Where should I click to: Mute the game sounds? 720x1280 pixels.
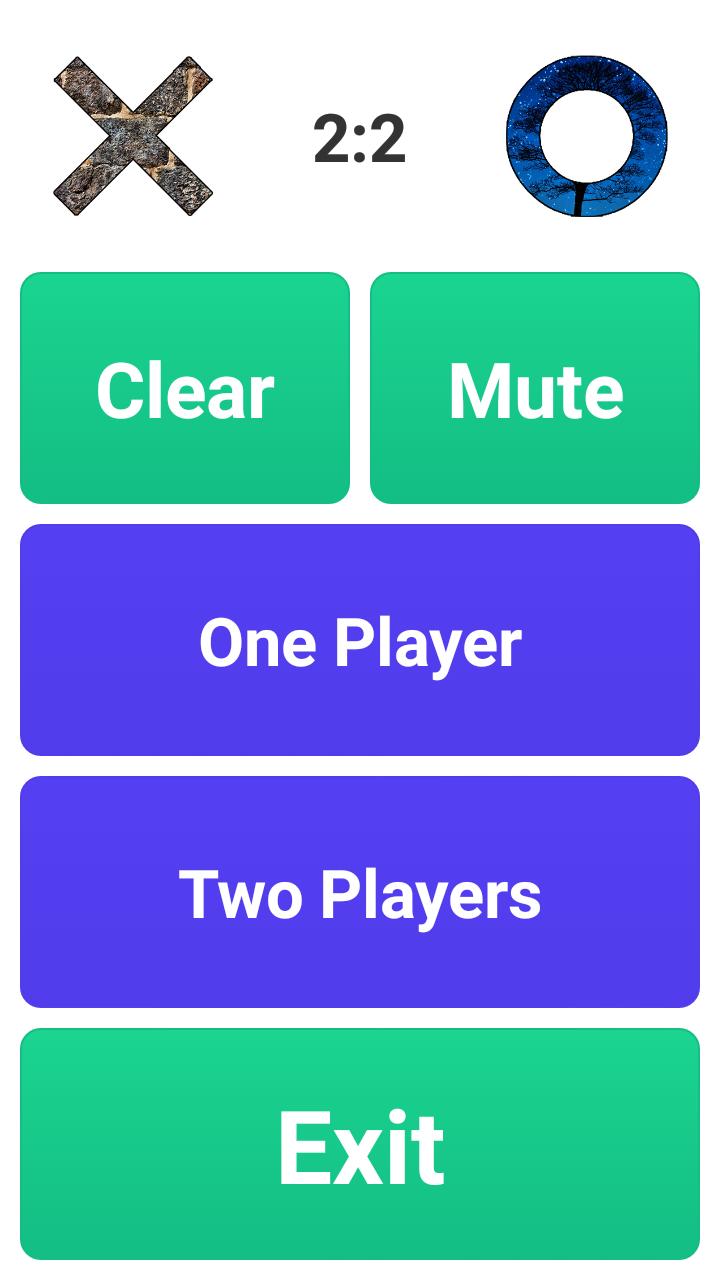(x=535, y=388)
